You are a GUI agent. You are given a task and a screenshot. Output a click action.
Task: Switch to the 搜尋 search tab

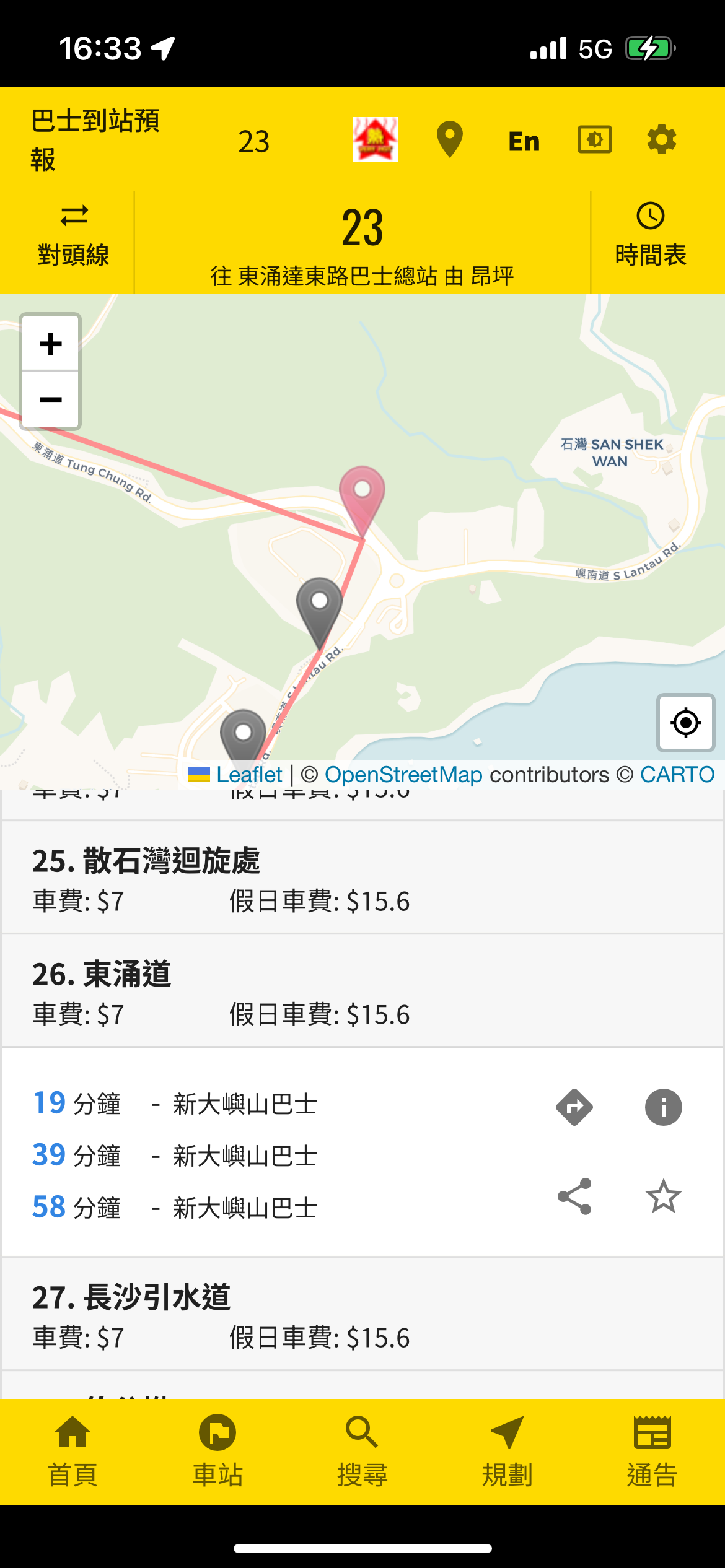362,1451
